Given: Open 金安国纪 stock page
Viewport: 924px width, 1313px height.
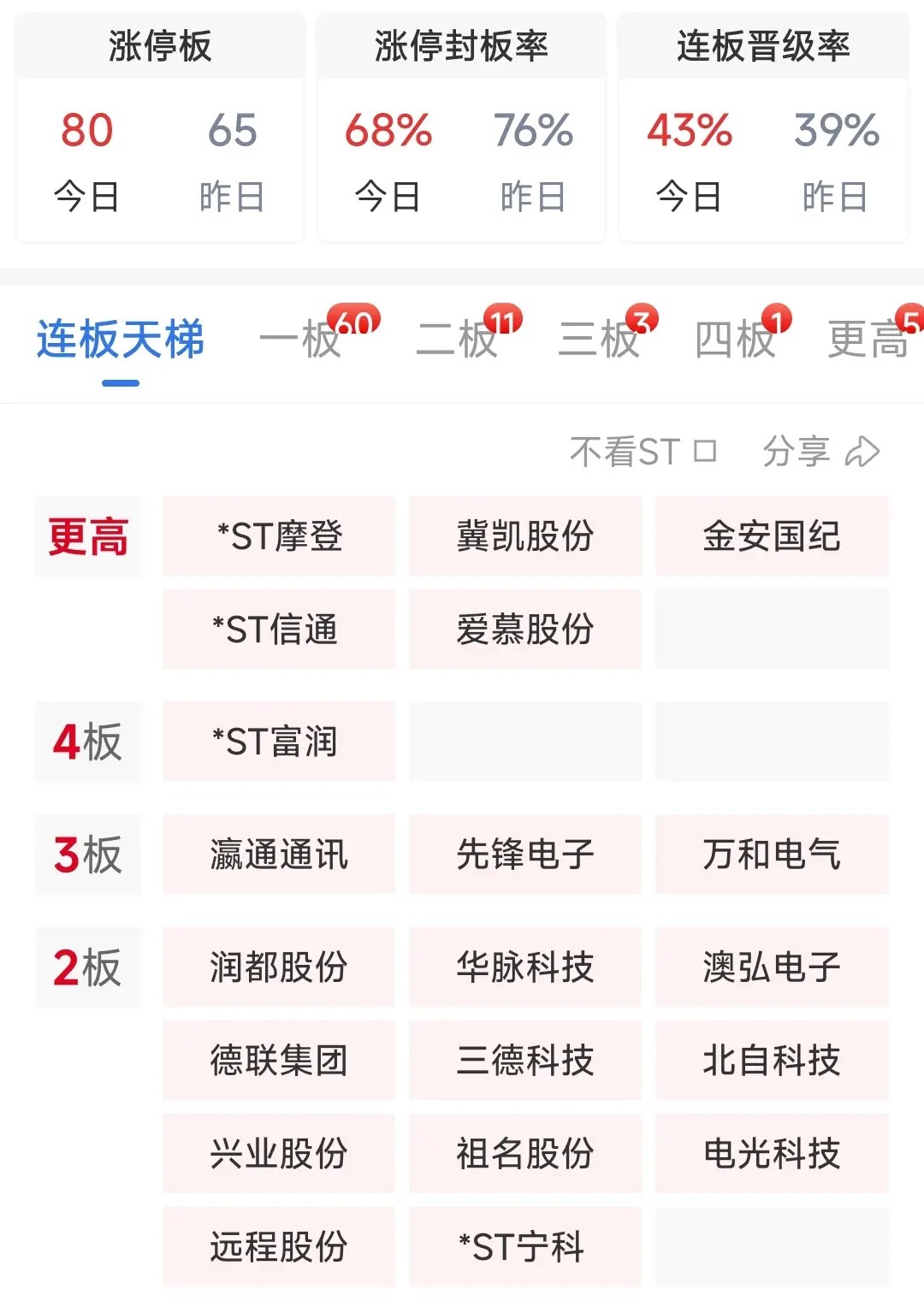Looking at the screenshot, I should click(x=772, y=536).
